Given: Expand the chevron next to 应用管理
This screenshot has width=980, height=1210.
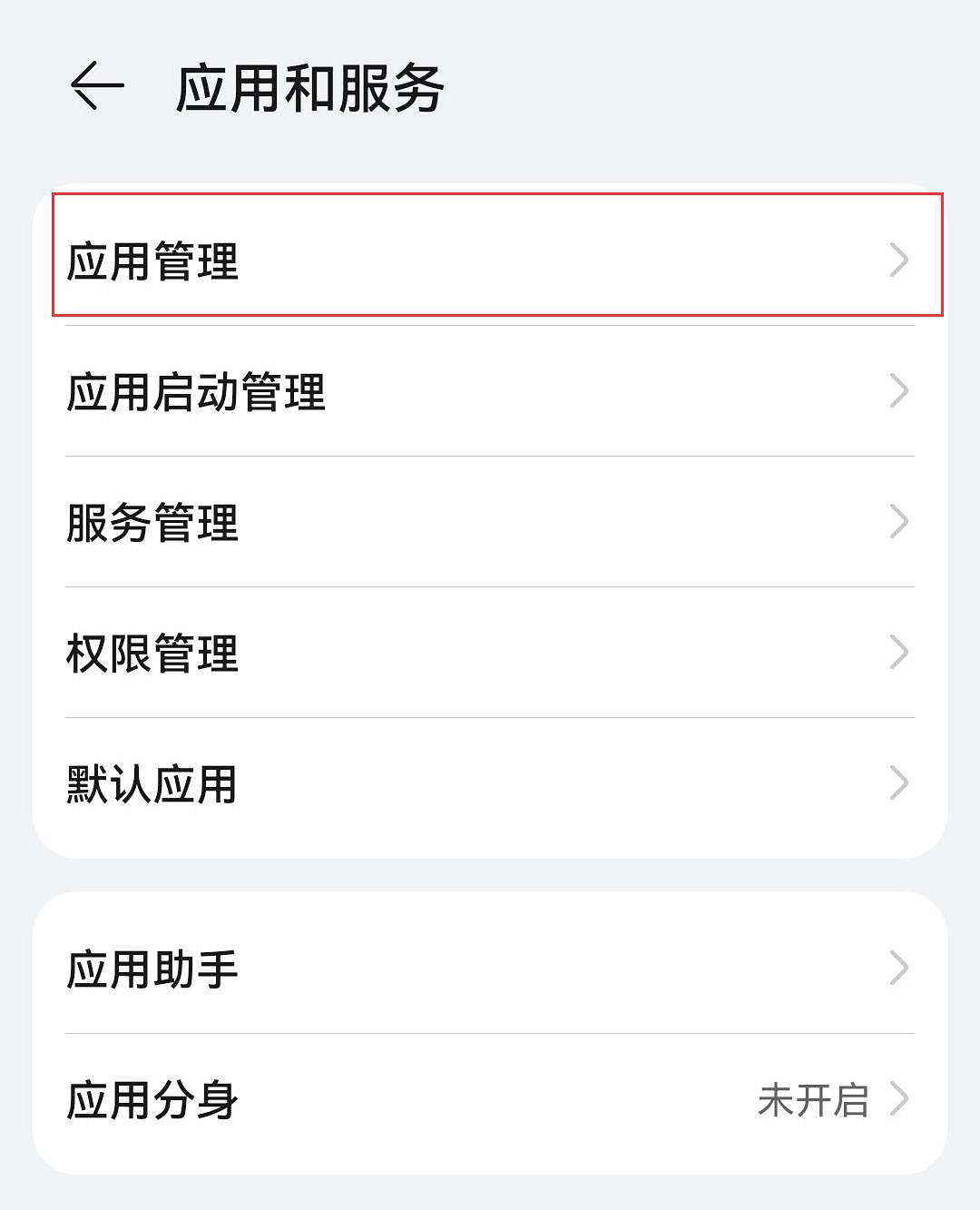Looking at the screenshot, I should 901,261.
